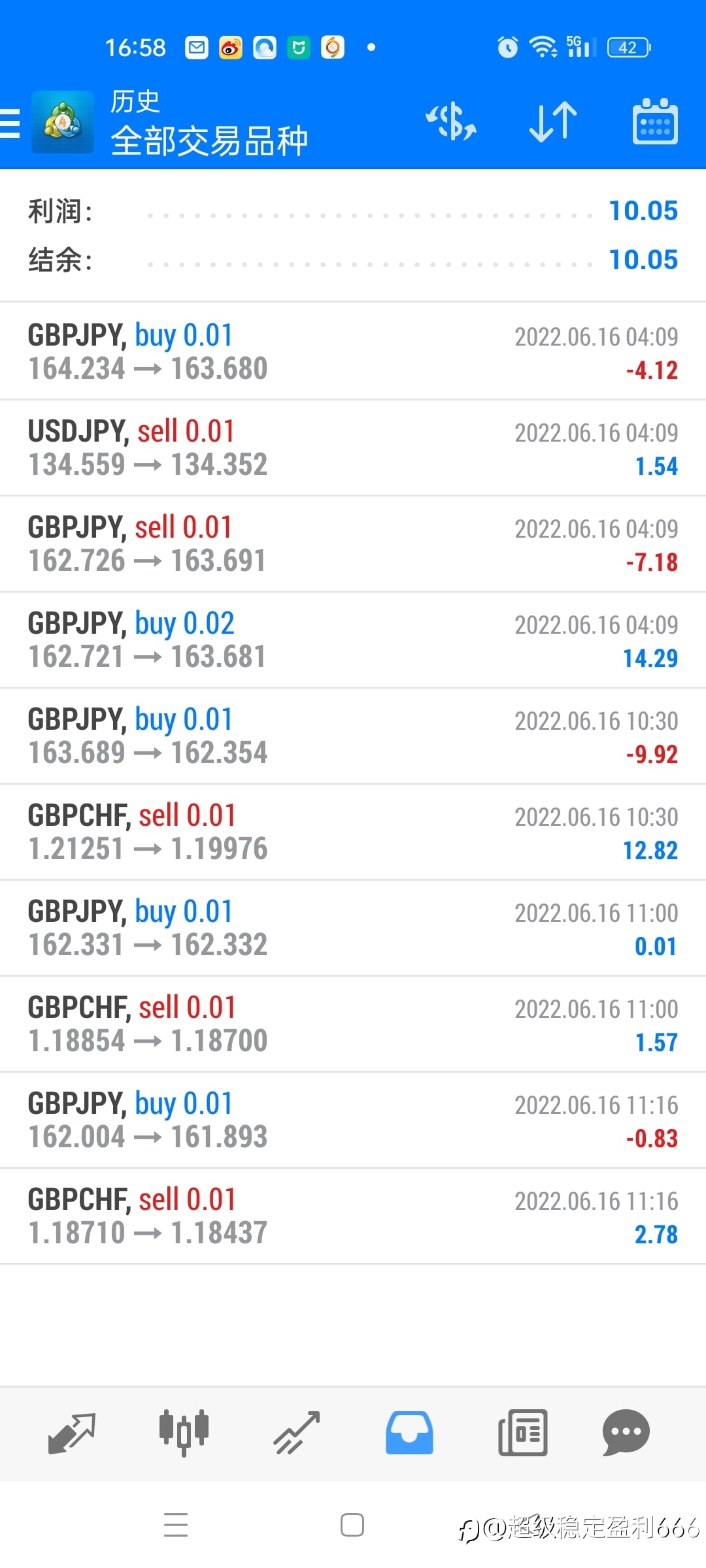
Task: Open the GBPCHF sell trade with 2.78 profit
Action: (x=353, y=1217)
